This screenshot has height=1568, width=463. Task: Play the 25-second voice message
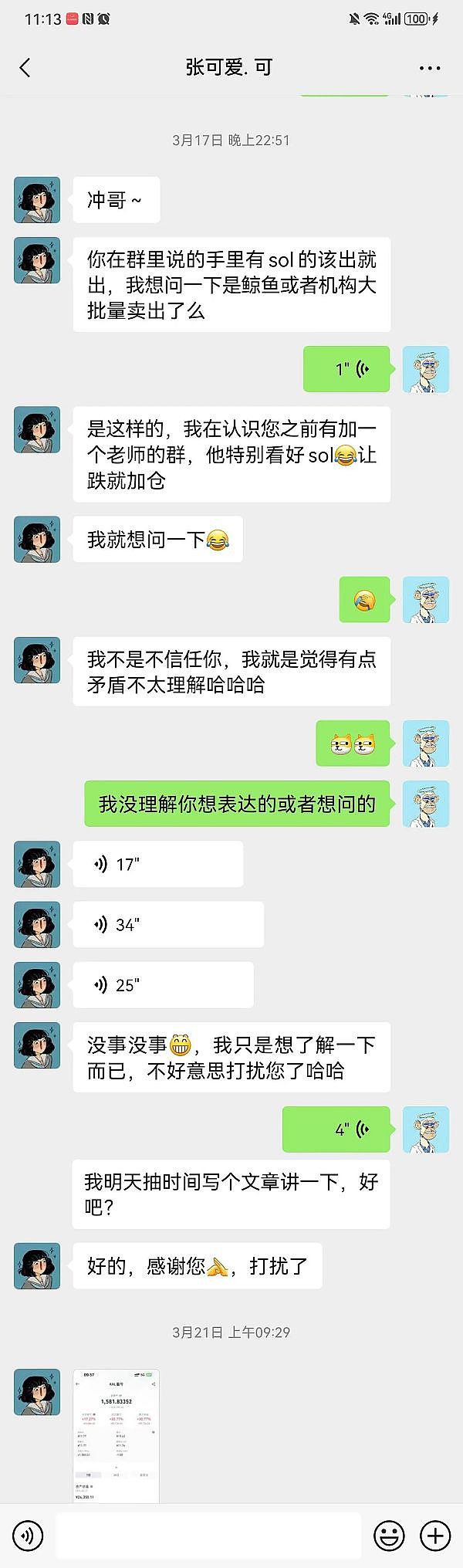[x=163, y=984]
